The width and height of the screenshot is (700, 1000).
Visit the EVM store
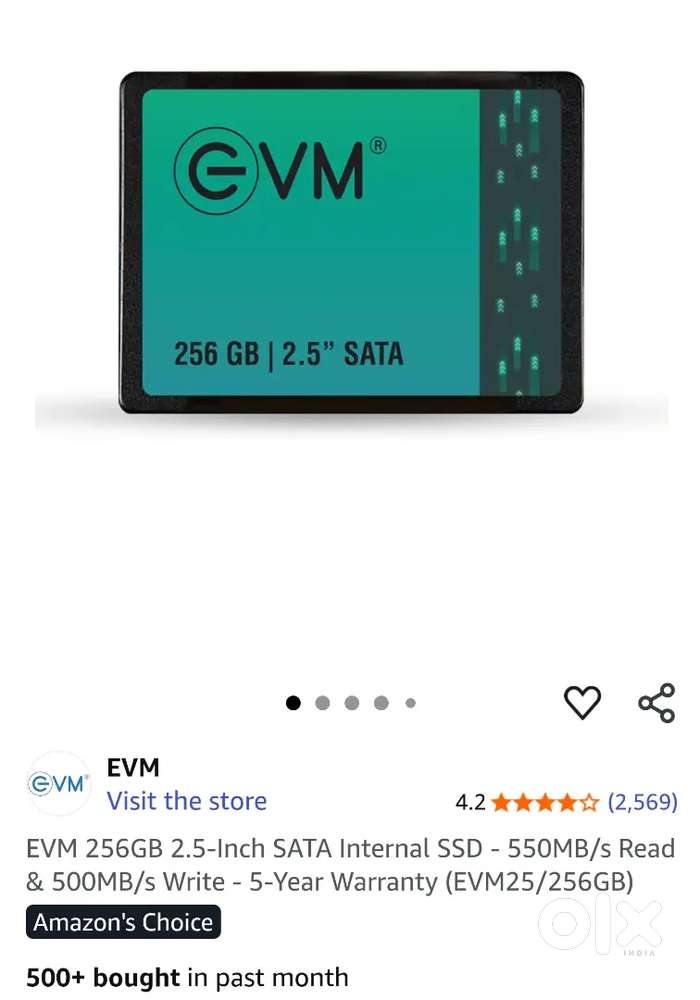187,801
